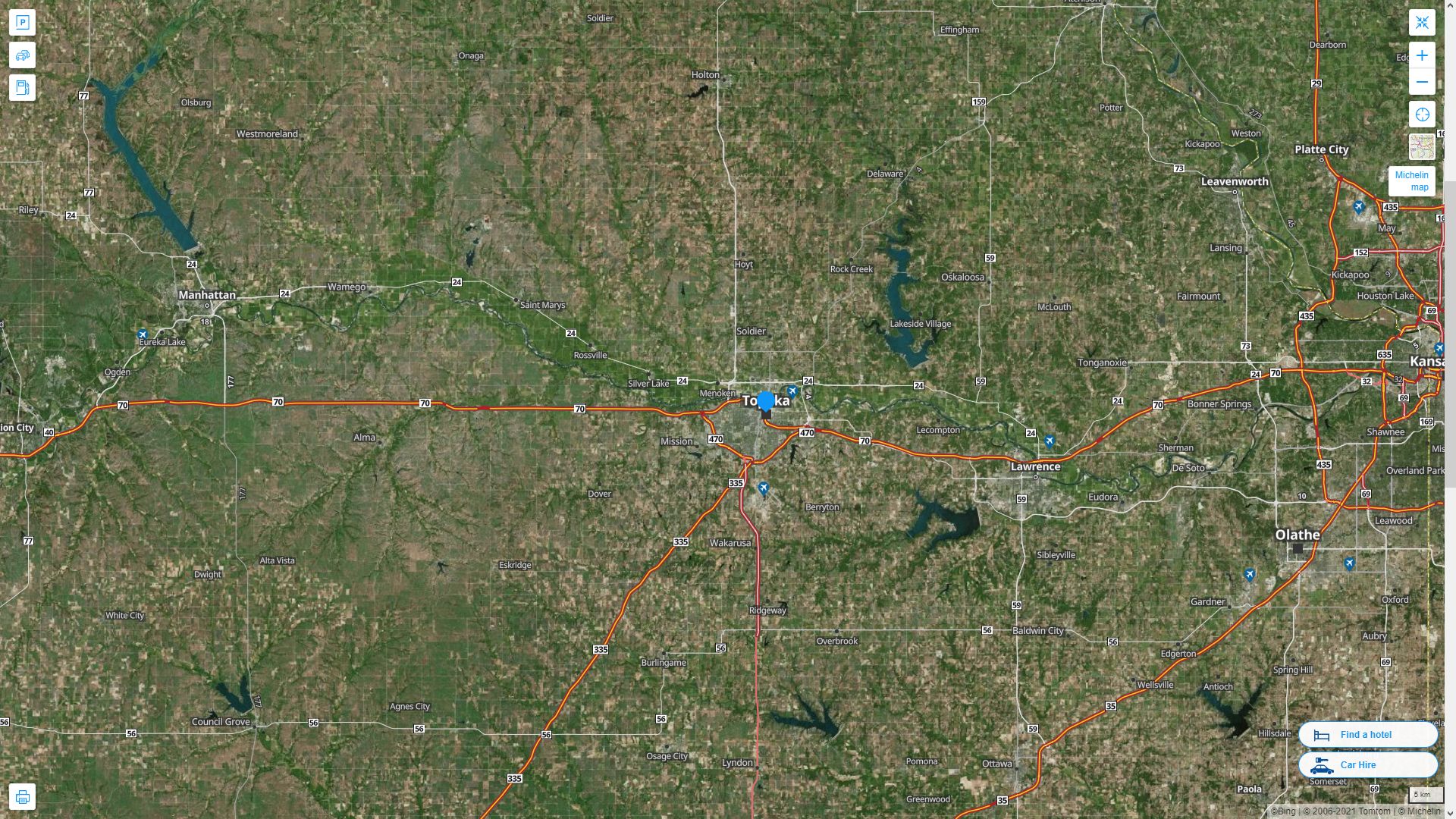Zoom out of the map

pyautogui.click(x=1422, y=82)
